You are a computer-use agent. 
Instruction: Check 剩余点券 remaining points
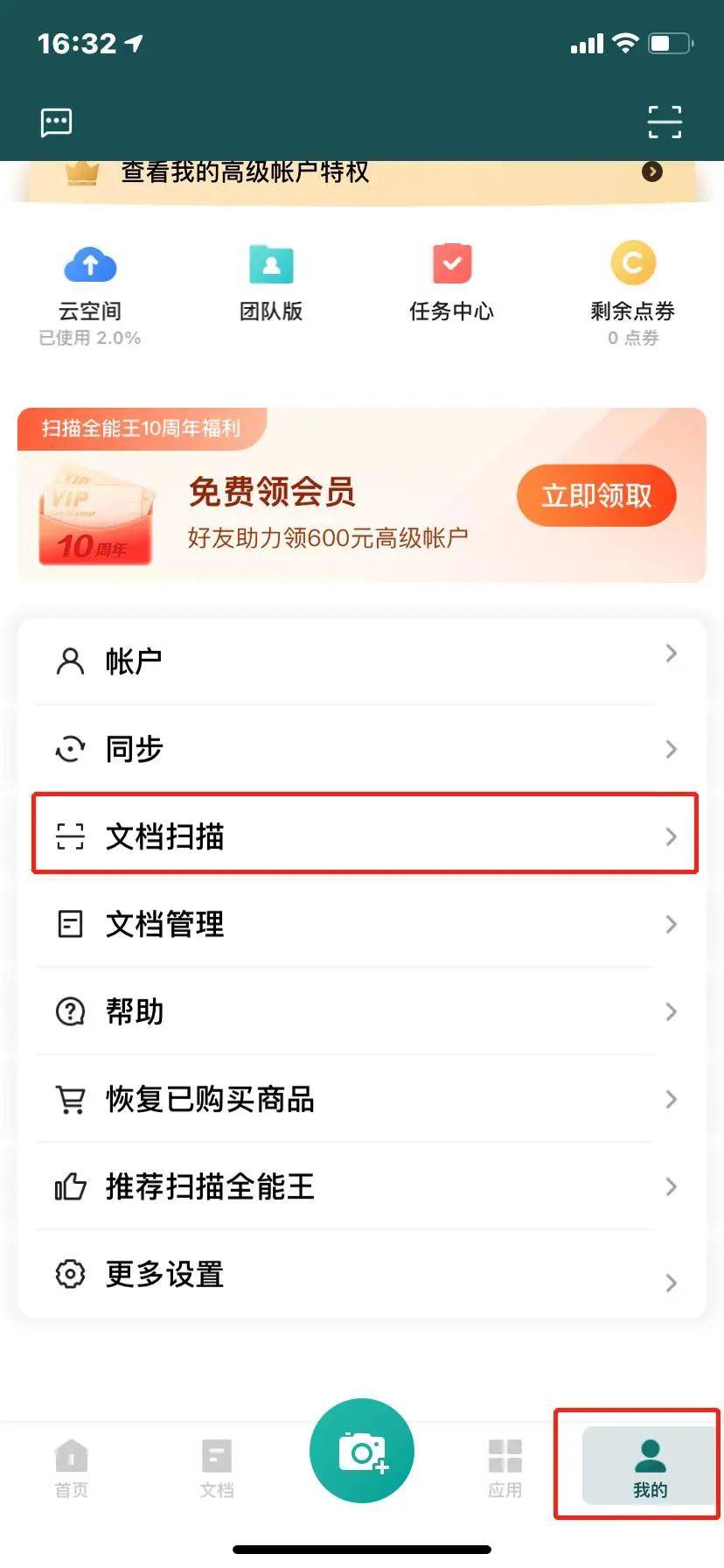tap(633, 295)
